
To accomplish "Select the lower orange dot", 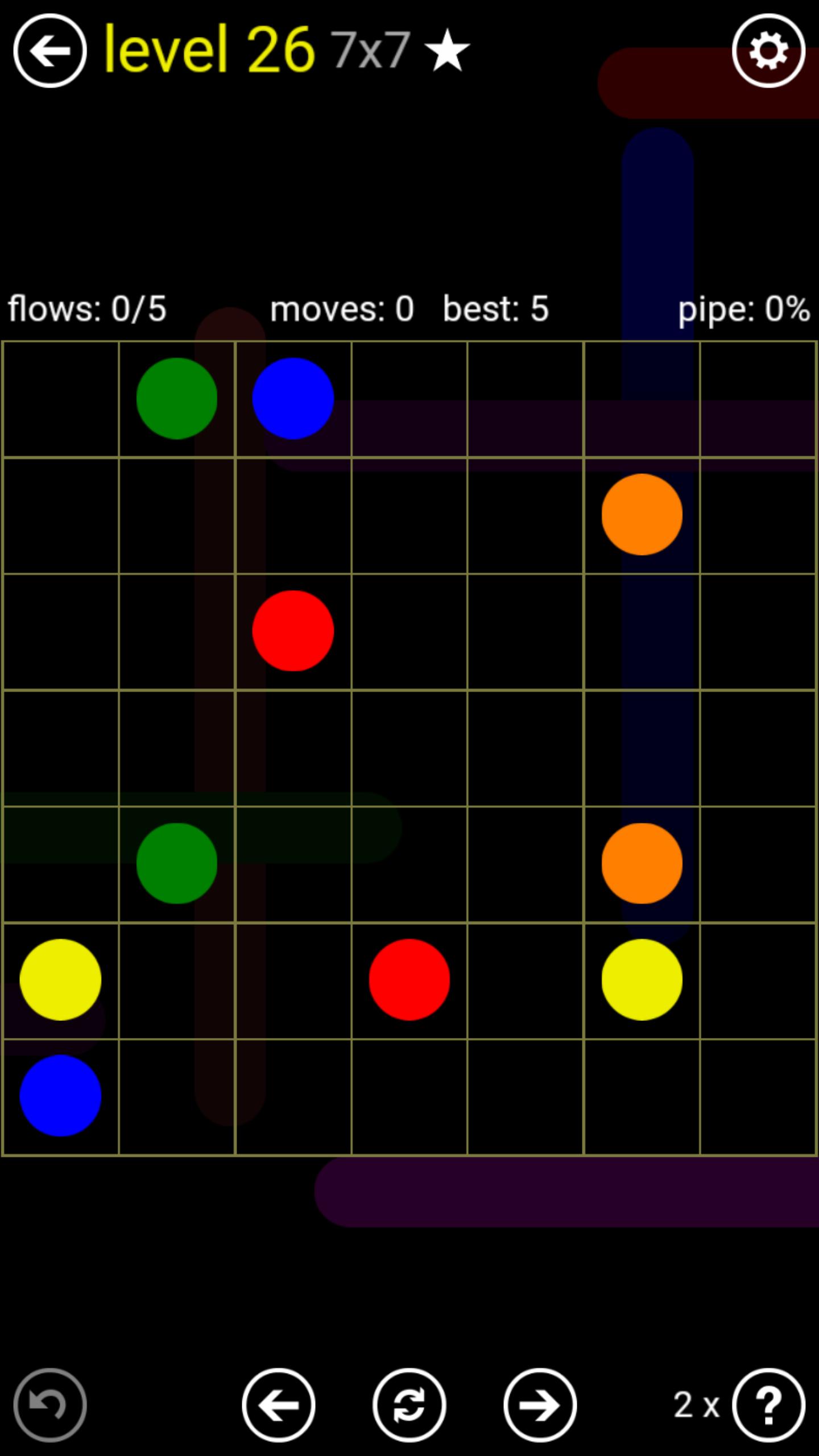I will point(642,863).
